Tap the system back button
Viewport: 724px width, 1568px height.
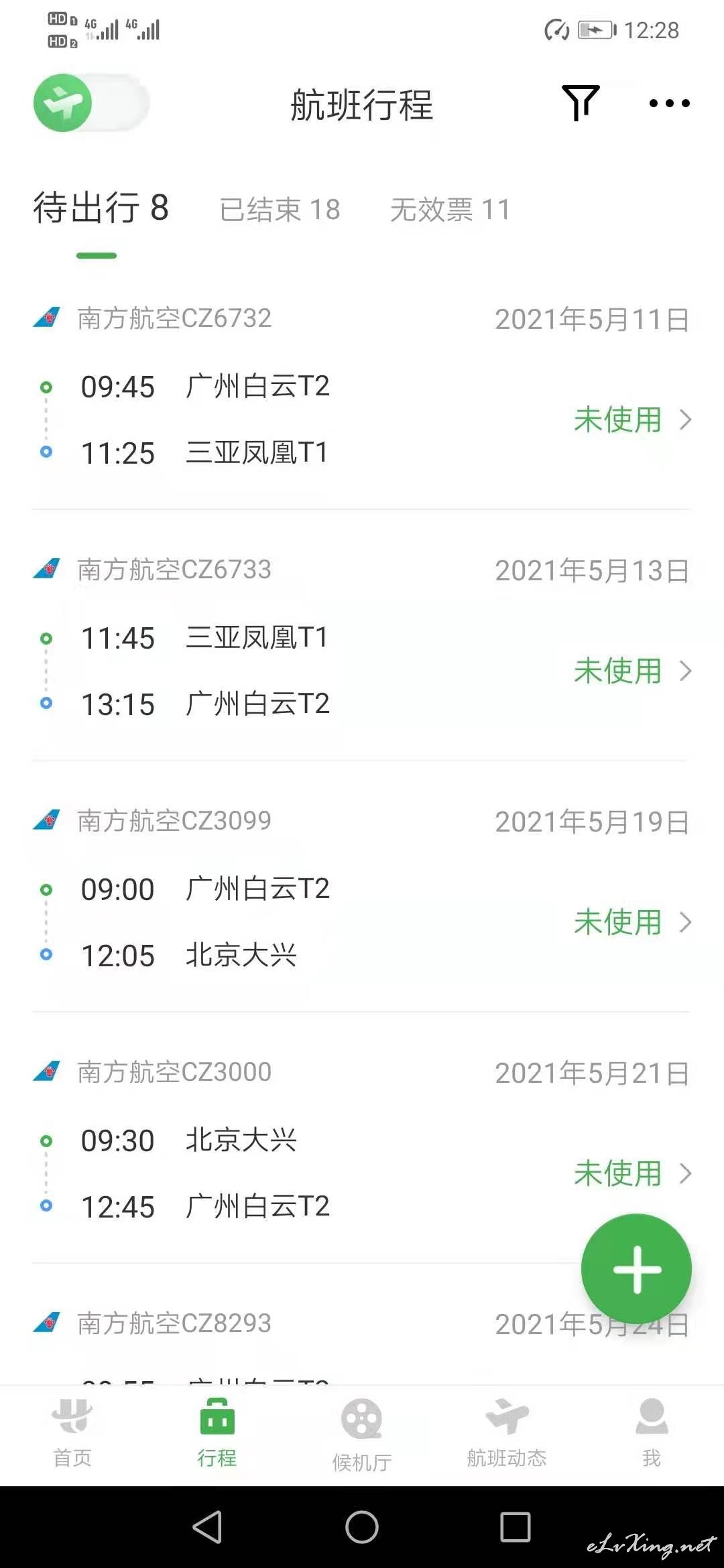207,1527
